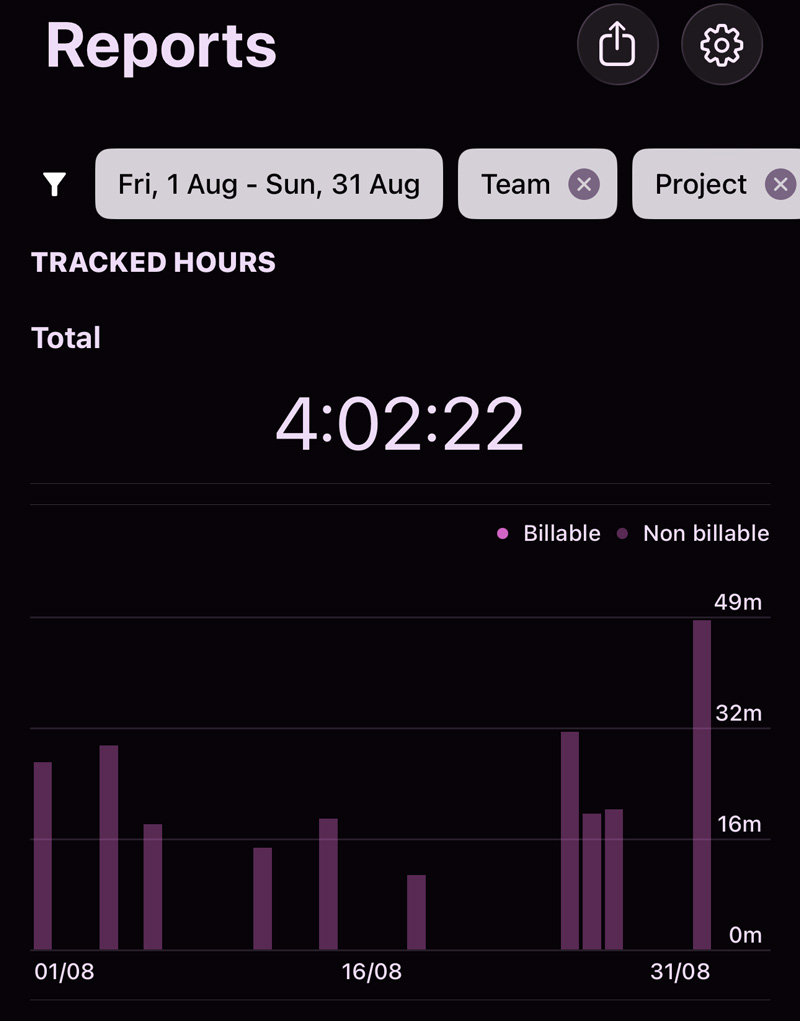Screen dimensions: 800x1021
Task: Open the share/export icon
Action: (x=617, y=44)
